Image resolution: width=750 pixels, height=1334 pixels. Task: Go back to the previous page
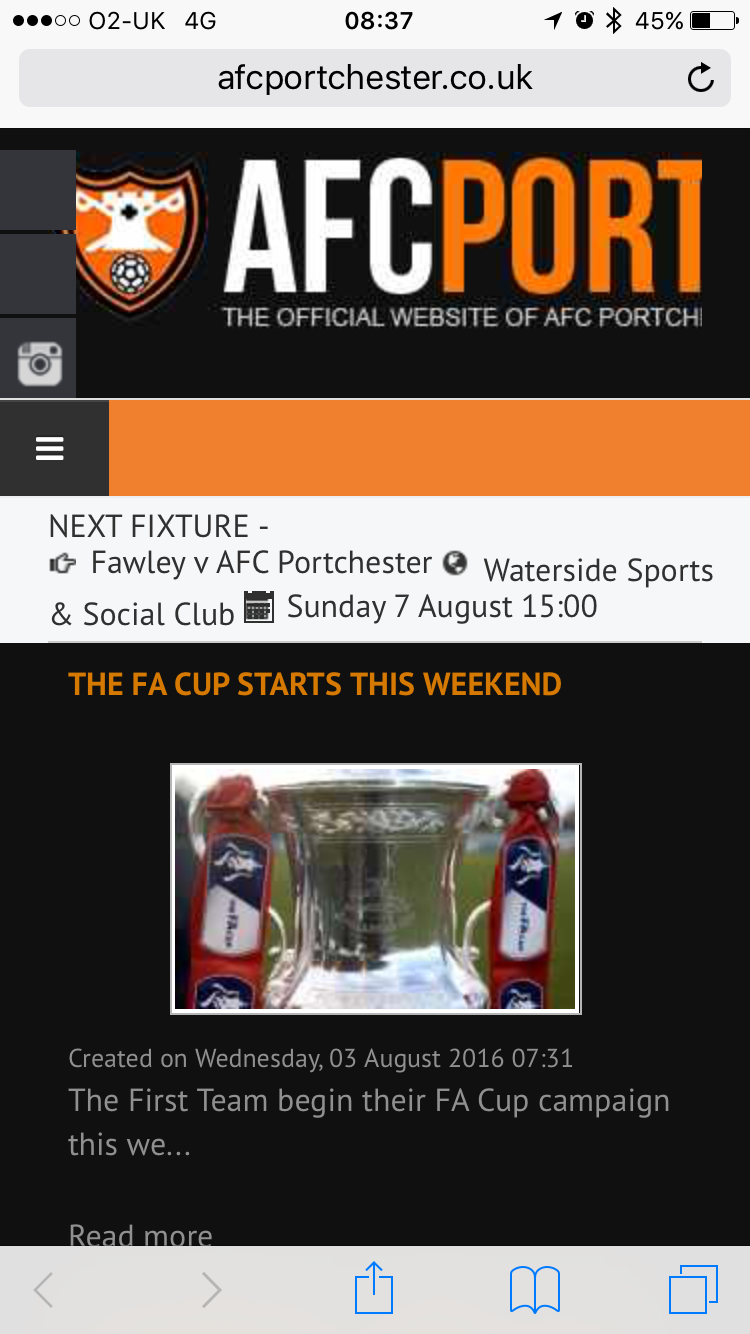click(44, 1290)
